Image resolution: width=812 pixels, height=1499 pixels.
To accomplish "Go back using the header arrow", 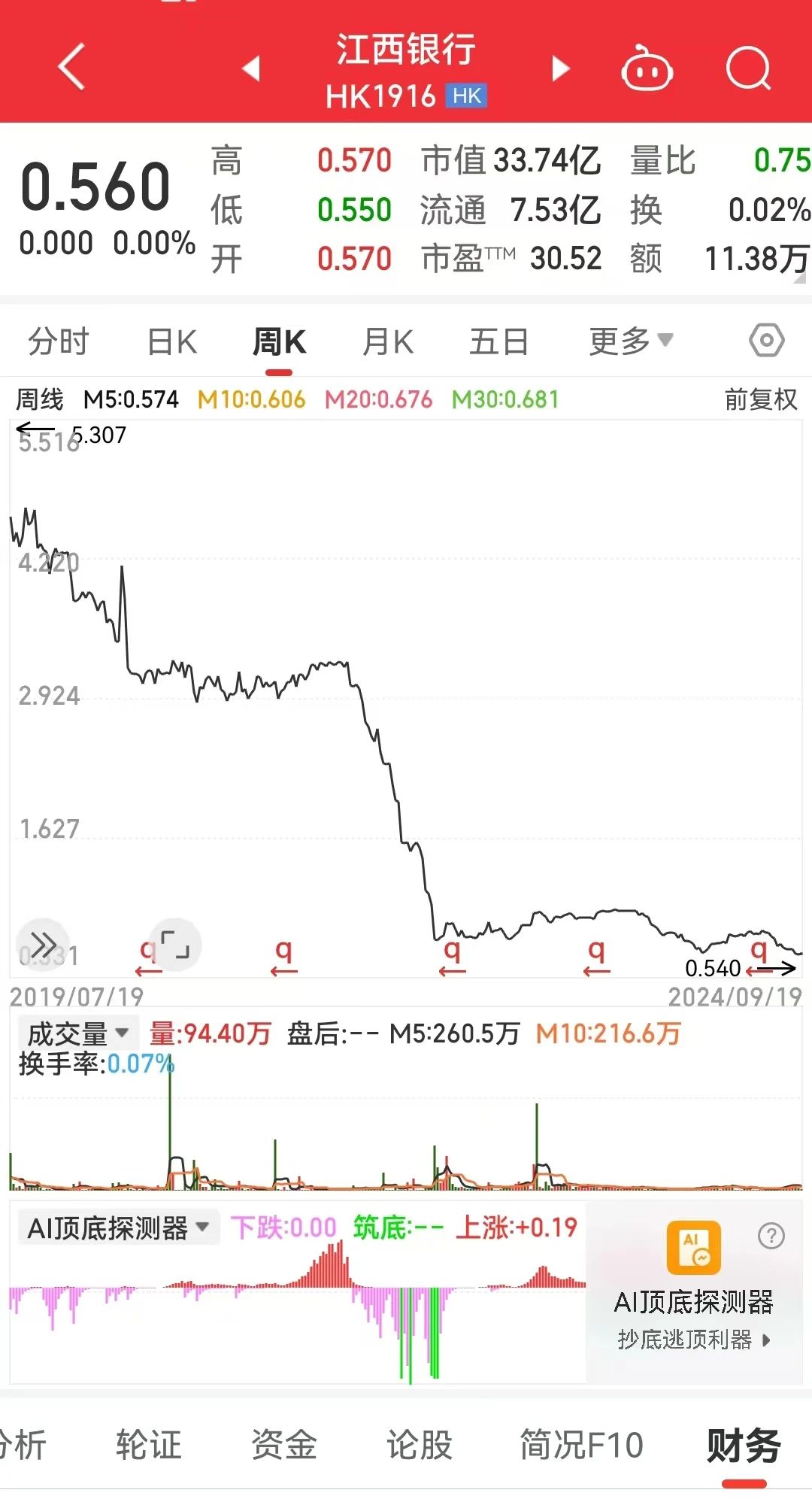I will [x=71, y=67].
